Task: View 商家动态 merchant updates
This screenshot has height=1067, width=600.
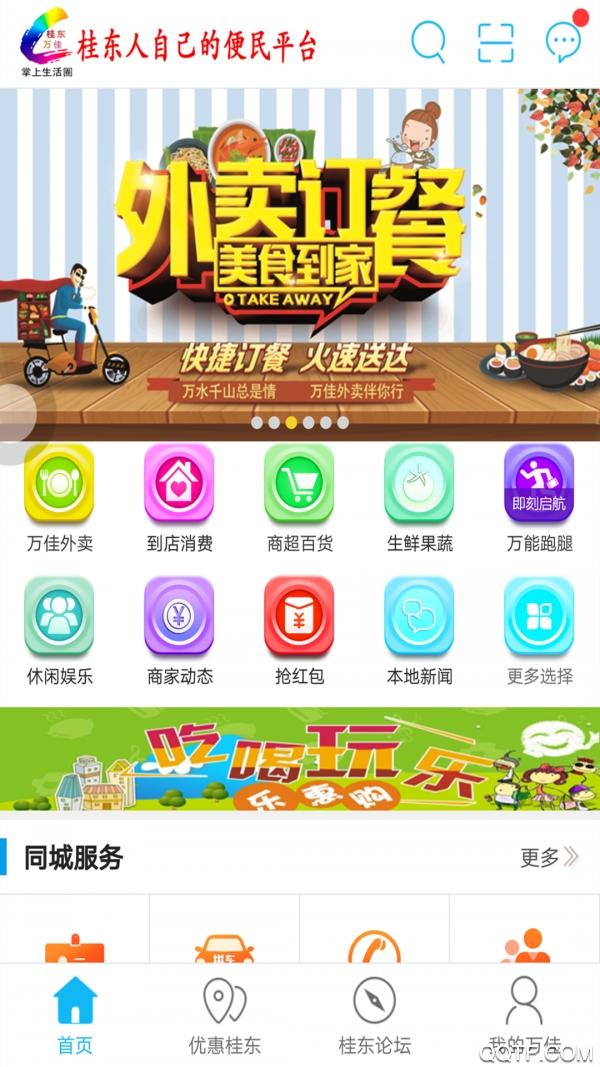Action: (x=180, y=631)
